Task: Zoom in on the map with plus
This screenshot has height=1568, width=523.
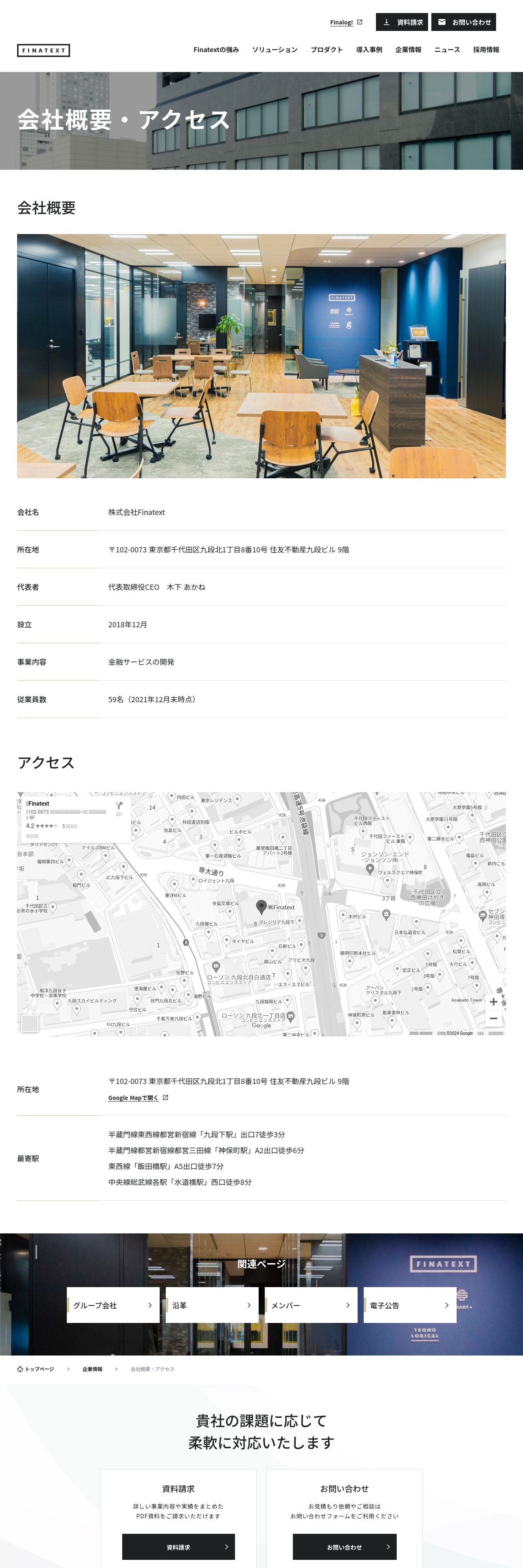Action: tap(493, 1002)
